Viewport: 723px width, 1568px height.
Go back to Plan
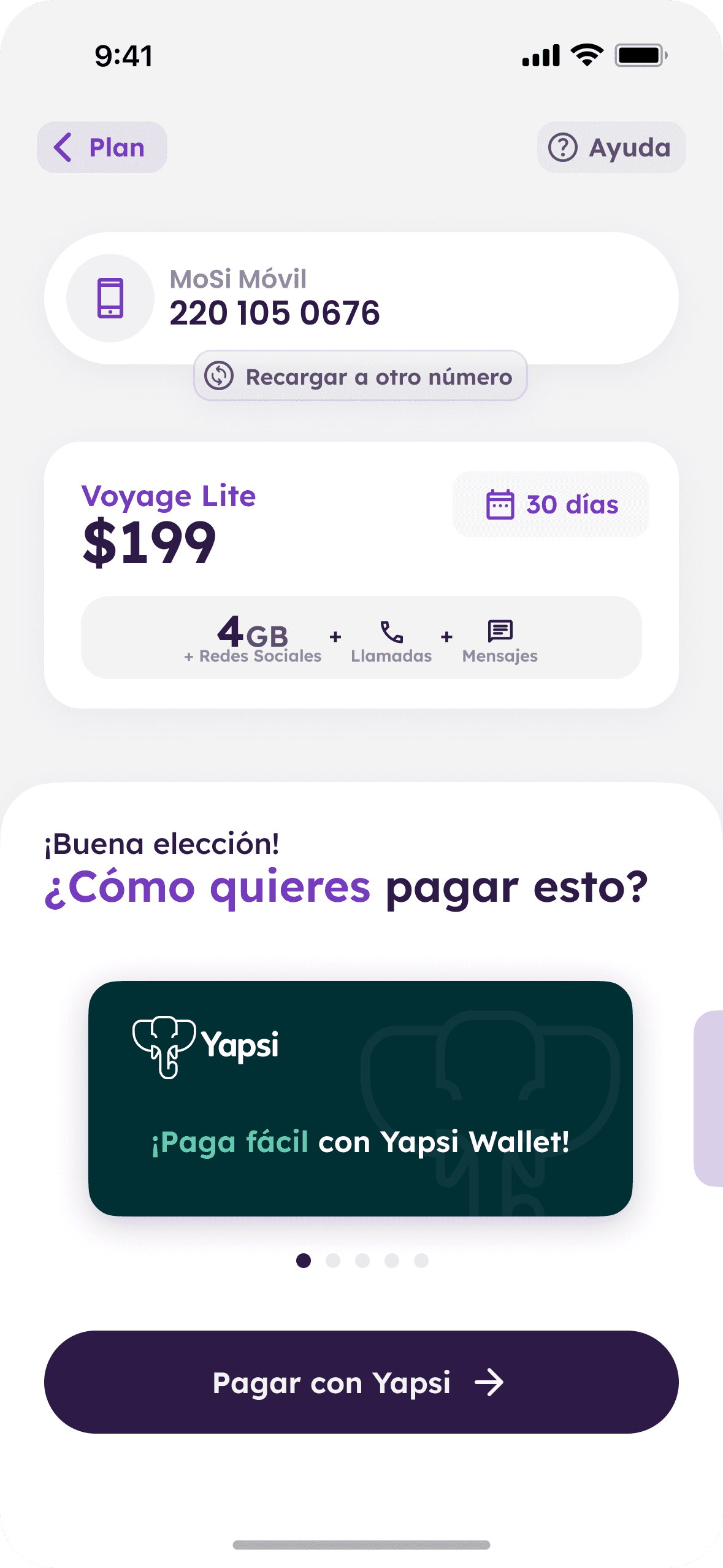click(x=102, y=147)
